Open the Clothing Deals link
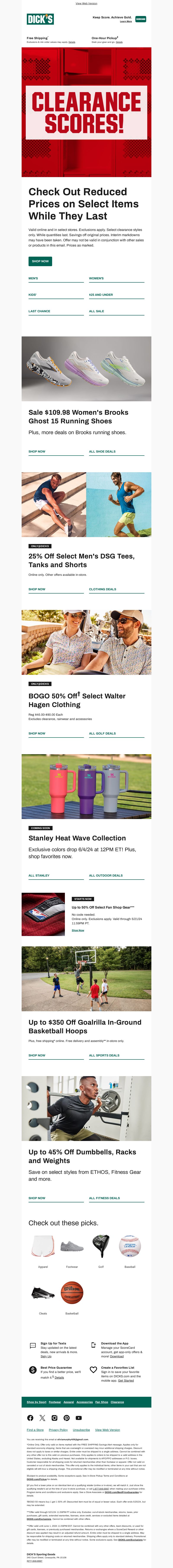The image size is (173, 1568). (x=102, y=589)
